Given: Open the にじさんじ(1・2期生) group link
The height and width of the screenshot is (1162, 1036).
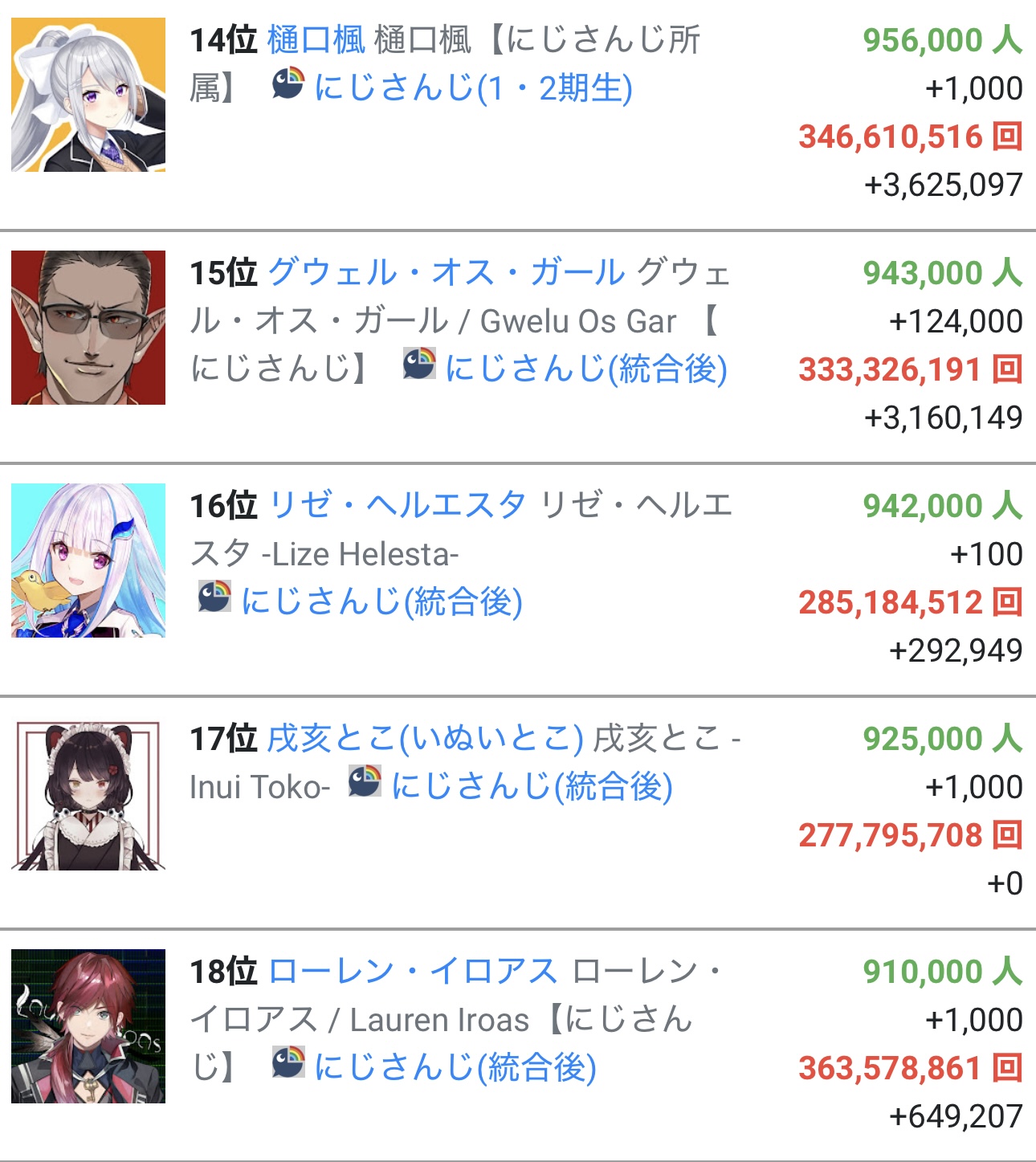Looking at the screenshot, I should pyautogui.click(x=472, y=88).
